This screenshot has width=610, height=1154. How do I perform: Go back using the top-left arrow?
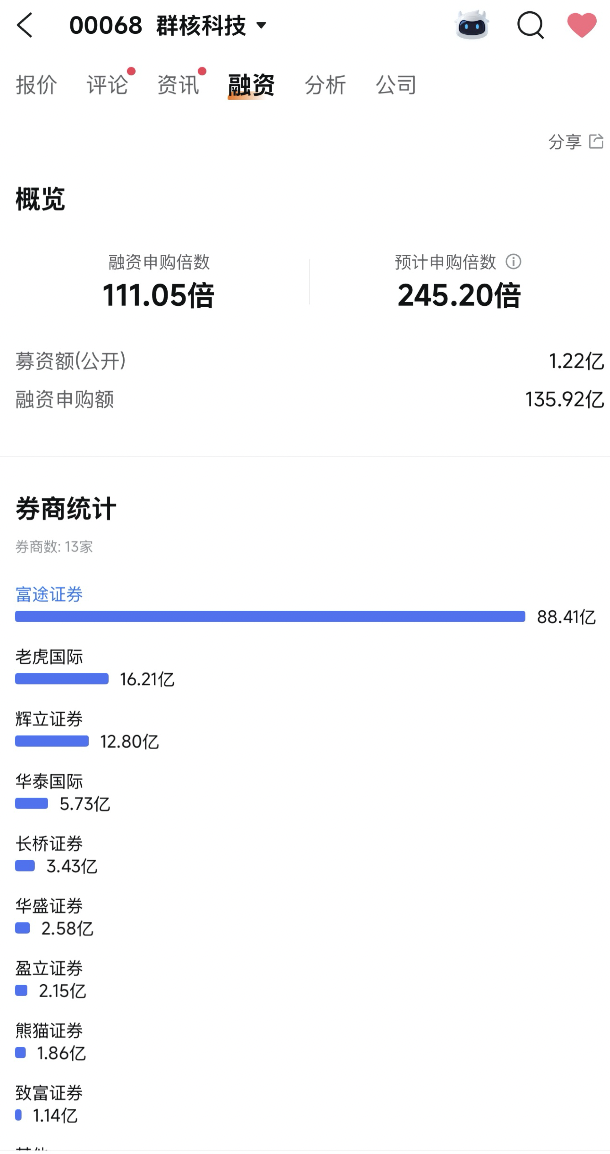click(26, 26)
